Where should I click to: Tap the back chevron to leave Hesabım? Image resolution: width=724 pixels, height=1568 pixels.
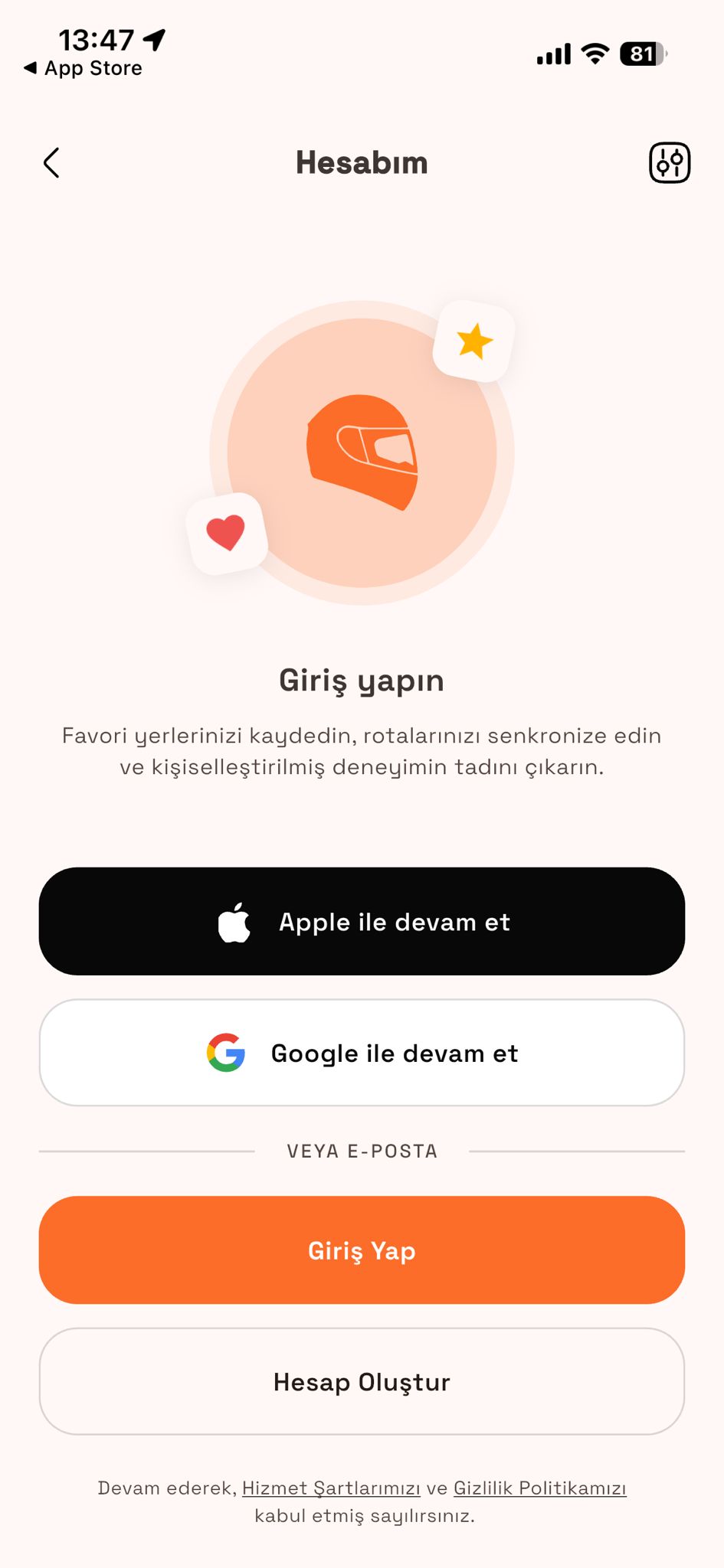click(51, 163)
